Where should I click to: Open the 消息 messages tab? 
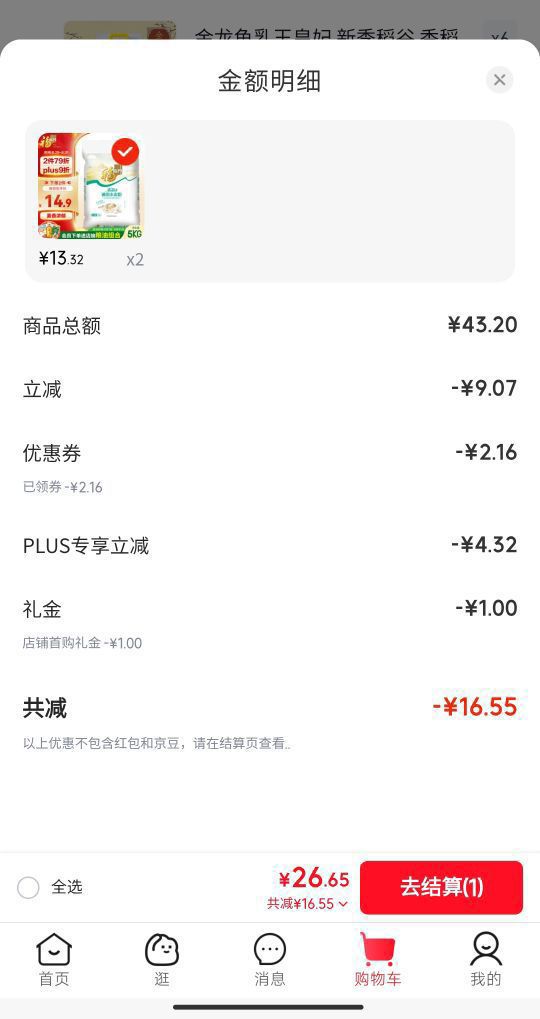click(x=270, y=960)
